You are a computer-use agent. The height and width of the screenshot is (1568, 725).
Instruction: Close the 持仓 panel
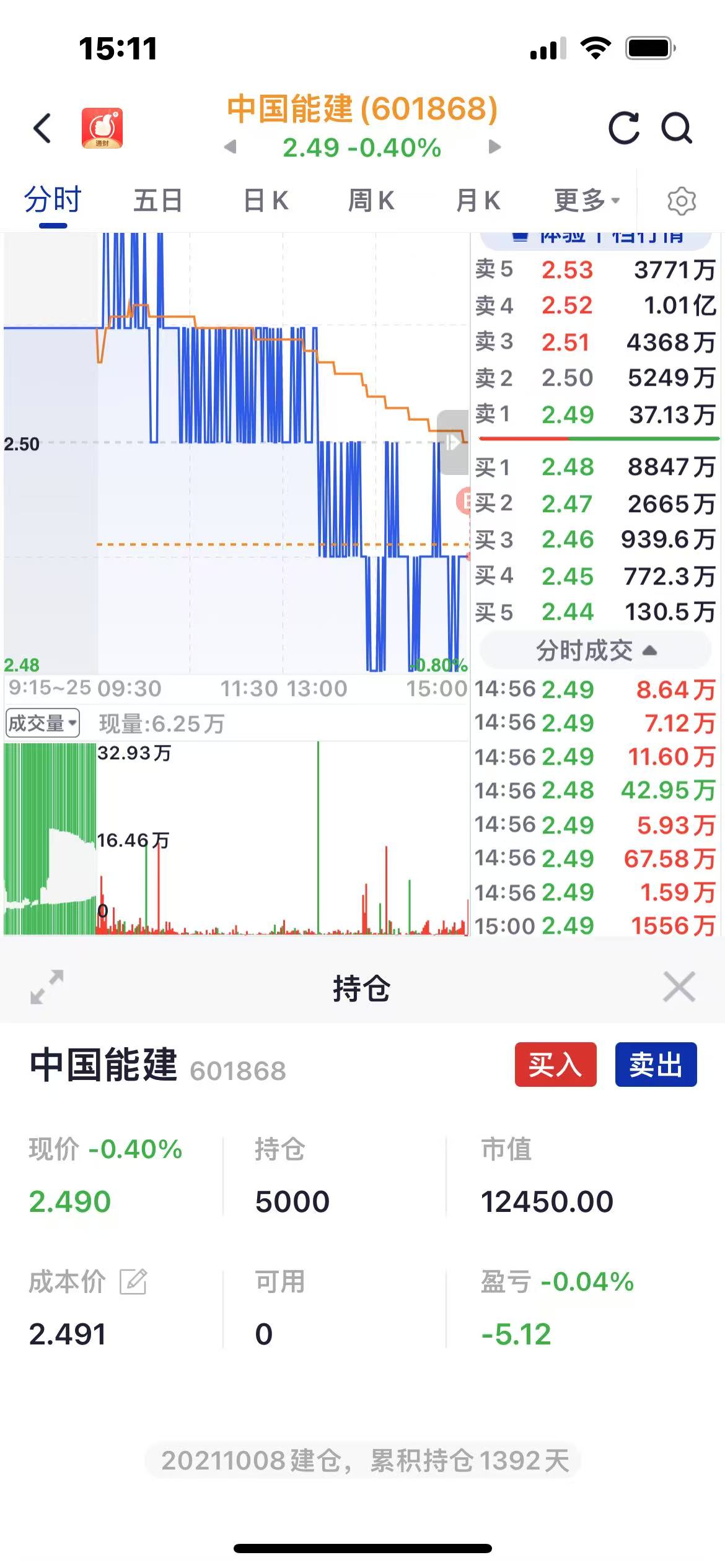(x=679, y=987)
